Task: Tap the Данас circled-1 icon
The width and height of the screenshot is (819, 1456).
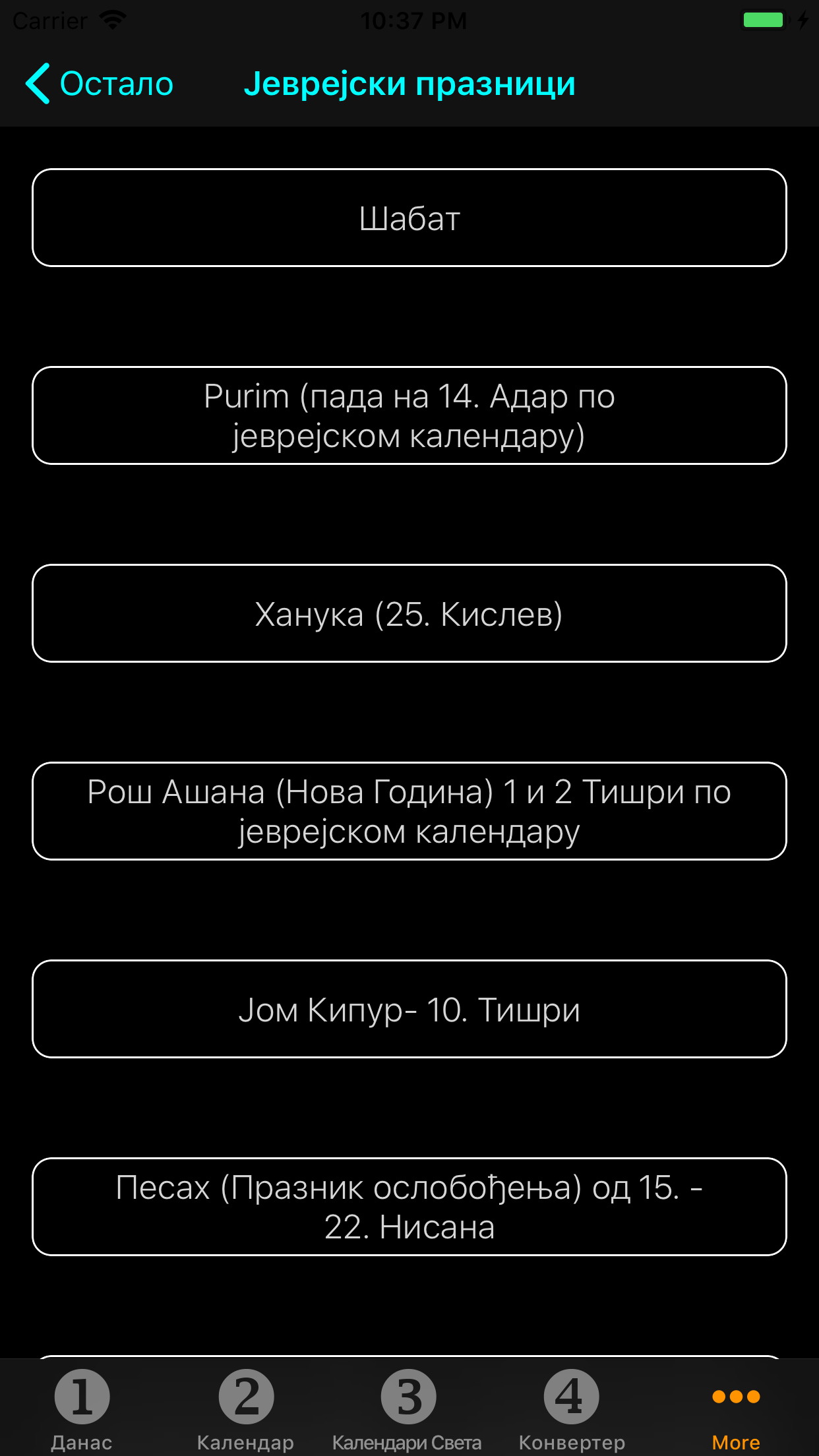Action: tap(82, 1395)
